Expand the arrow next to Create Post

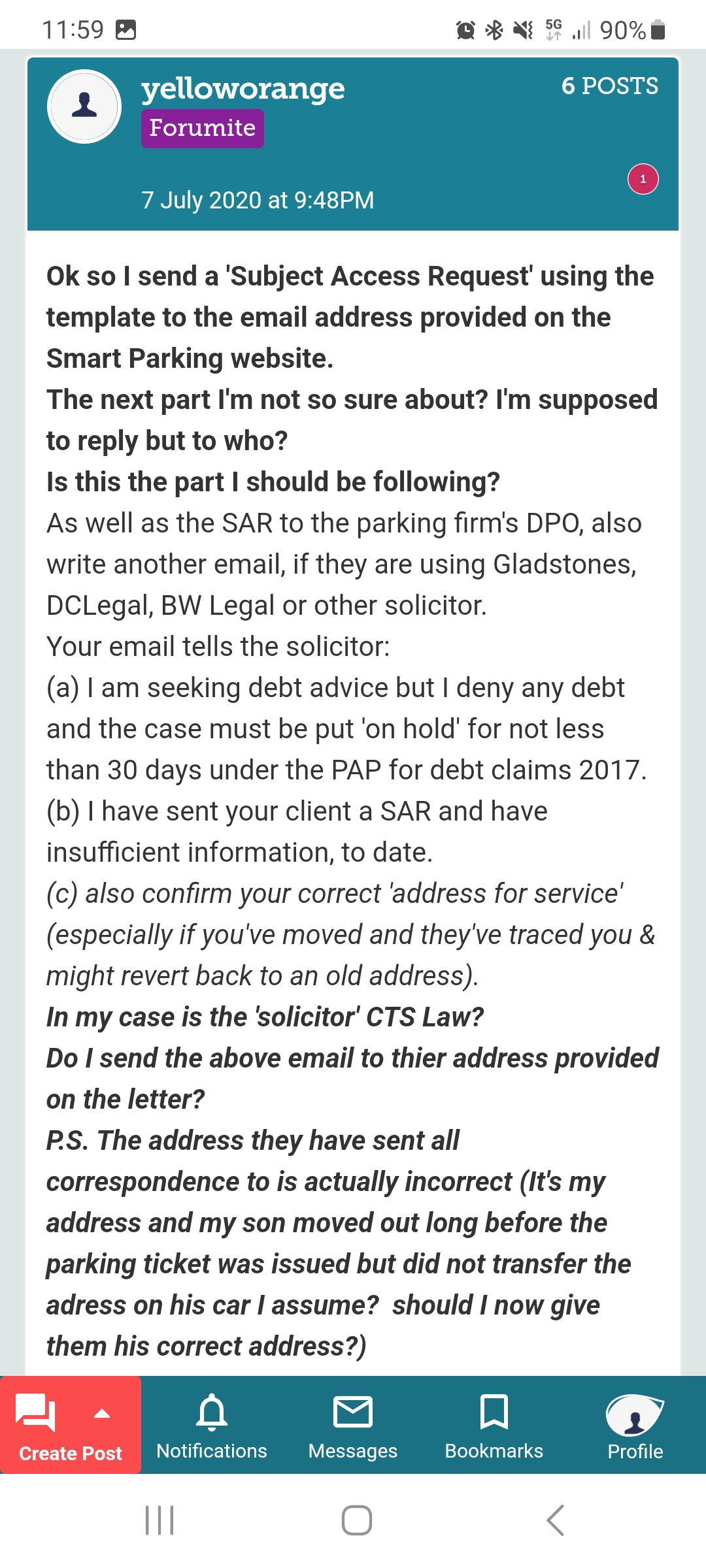(102, 1413)
